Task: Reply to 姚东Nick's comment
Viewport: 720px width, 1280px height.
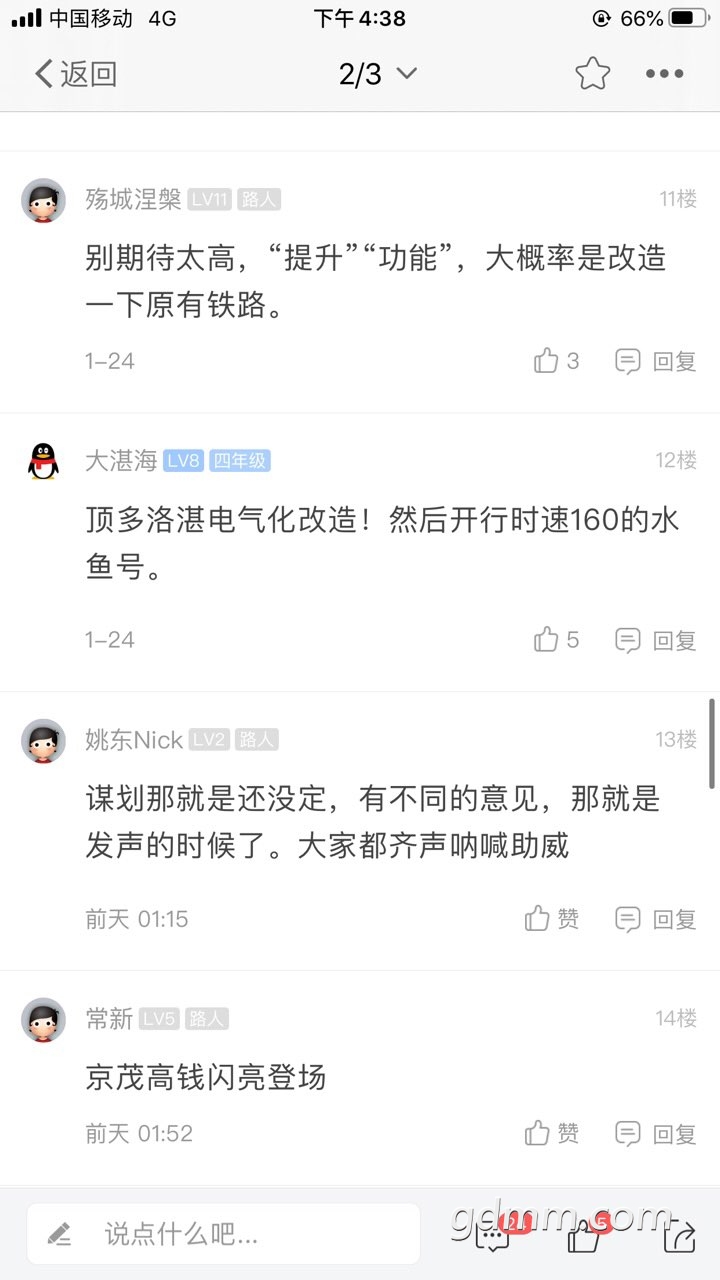Action: tap(656, 918)
